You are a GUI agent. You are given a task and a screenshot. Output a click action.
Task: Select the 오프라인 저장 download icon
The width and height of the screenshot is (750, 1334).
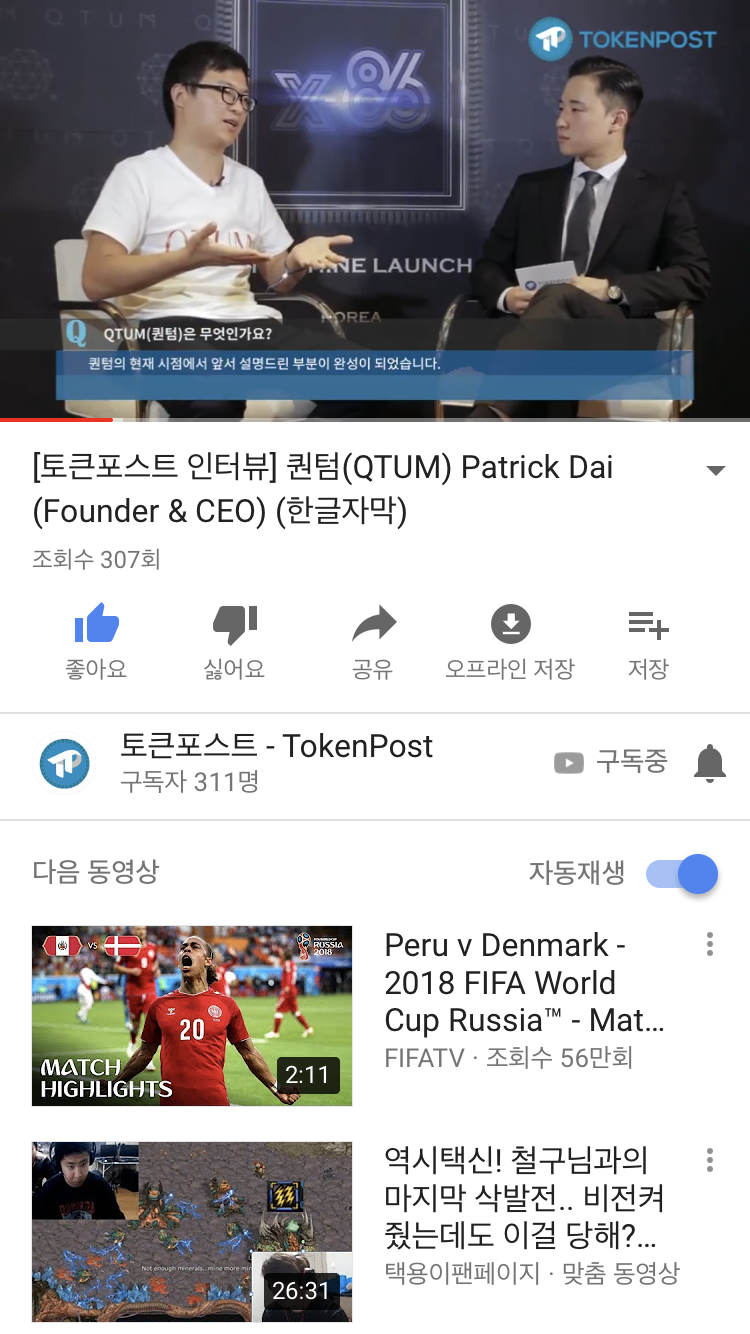pyautogui.click(x=510, y=623)
